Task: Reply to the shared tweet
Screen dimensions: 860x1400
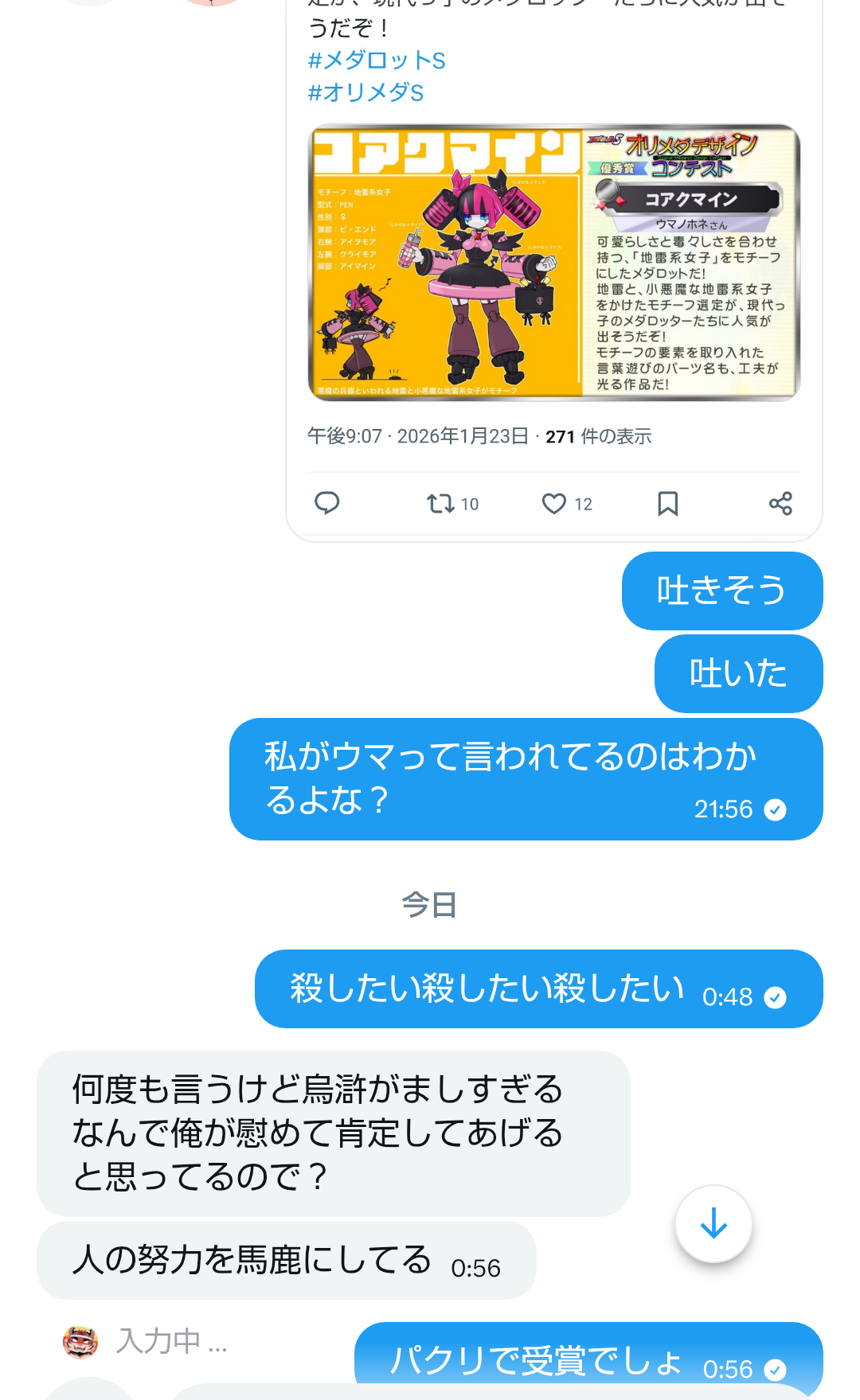Action: (327, 503)
